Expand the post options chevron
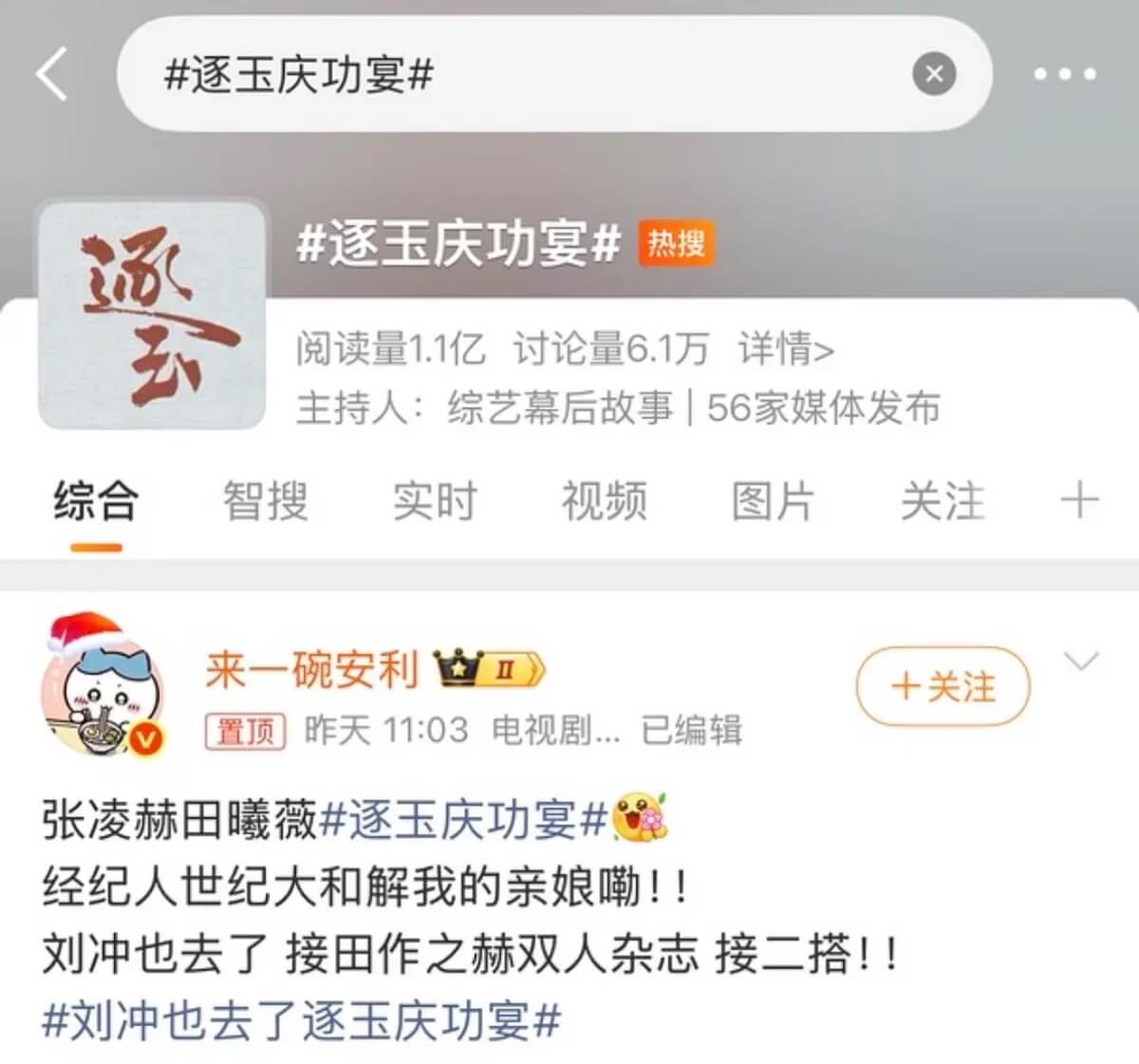Screen dimensions: 1139x1064 click(1082, 661)
